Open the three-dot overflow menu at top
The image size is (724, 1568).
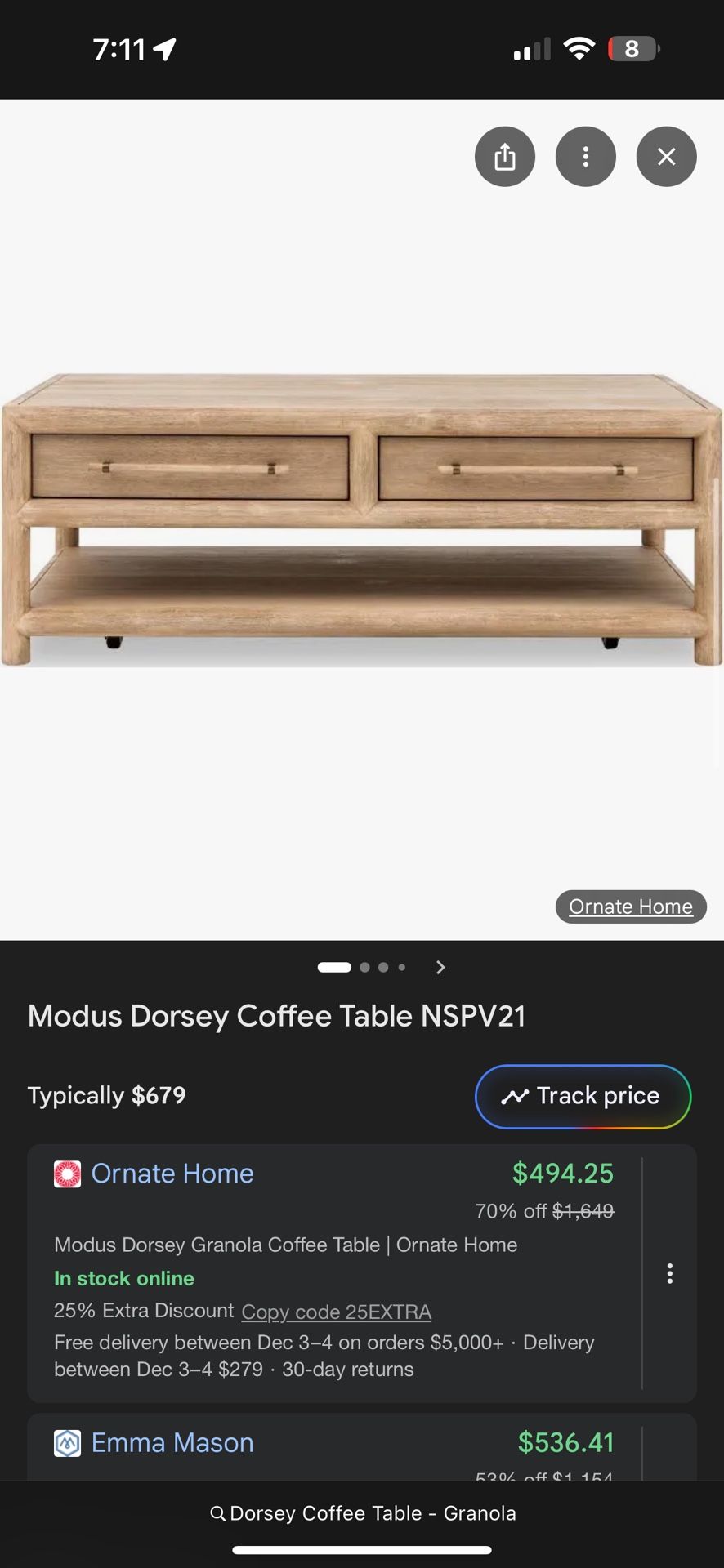[x=585, y=156]
